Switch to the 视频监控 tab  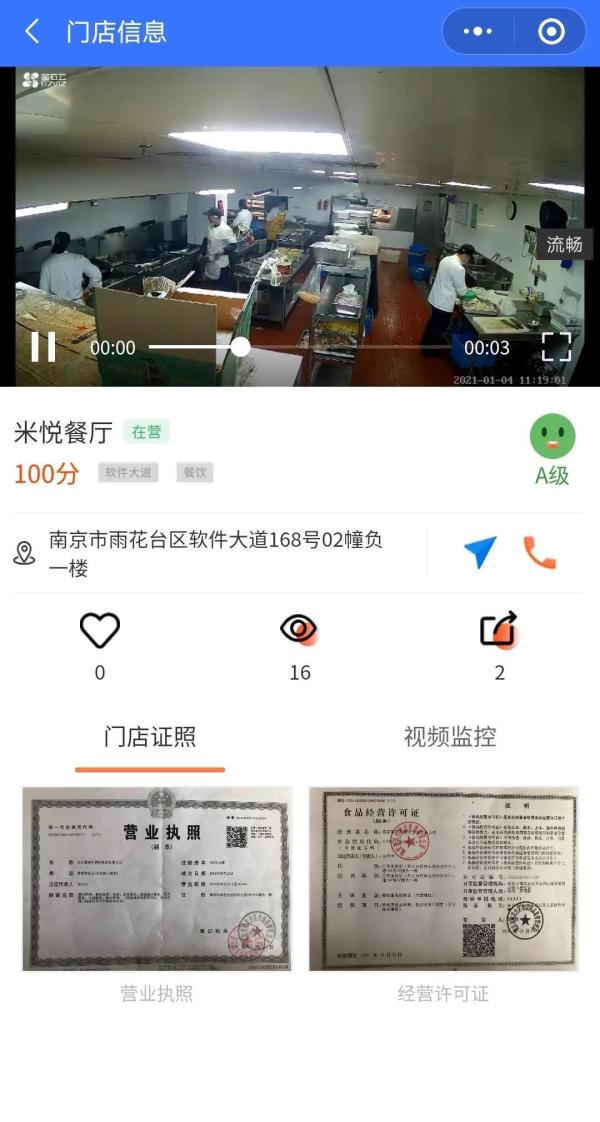tap(449, 737)
